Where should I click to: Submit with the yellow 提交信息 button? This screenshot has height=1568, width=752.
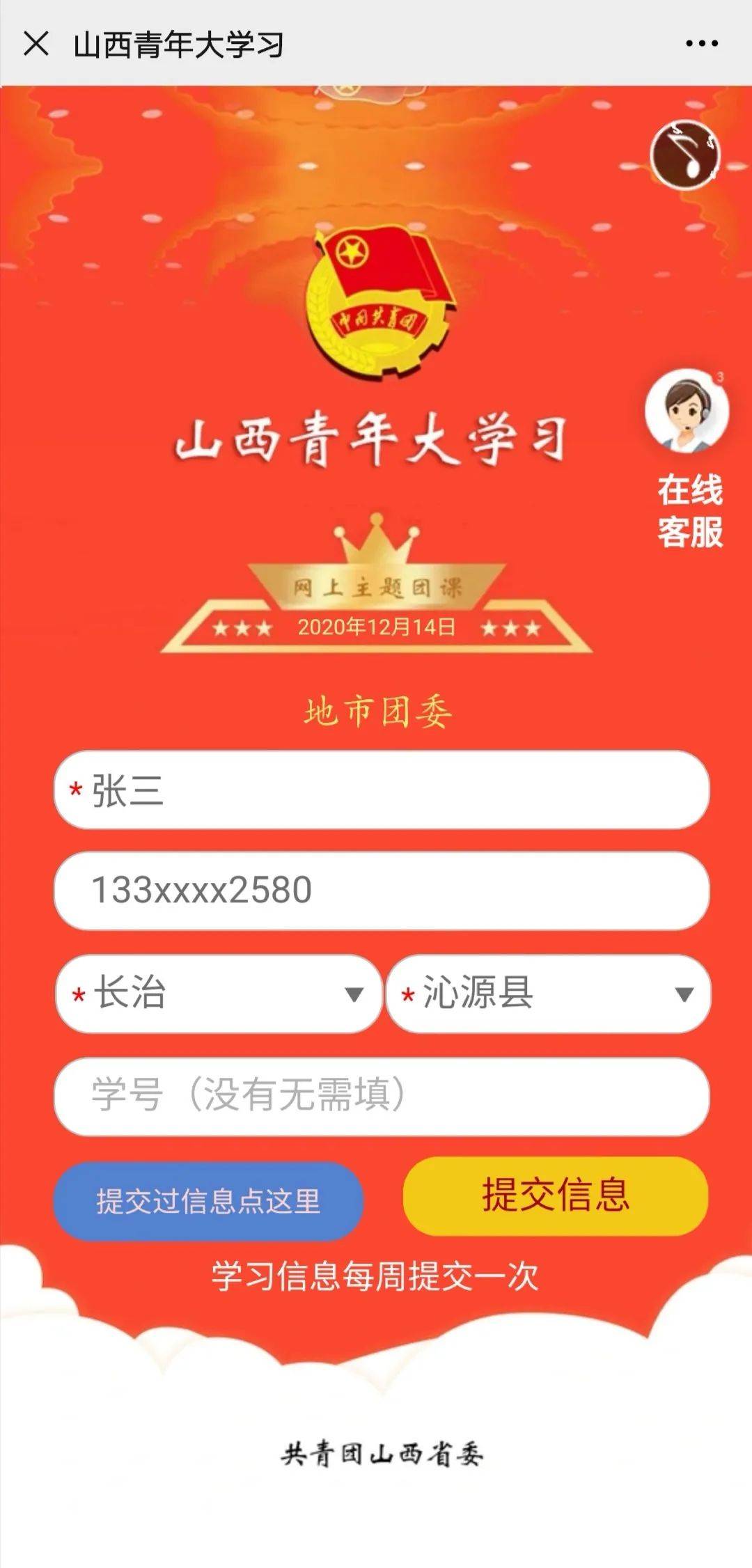pos(556,1195)
